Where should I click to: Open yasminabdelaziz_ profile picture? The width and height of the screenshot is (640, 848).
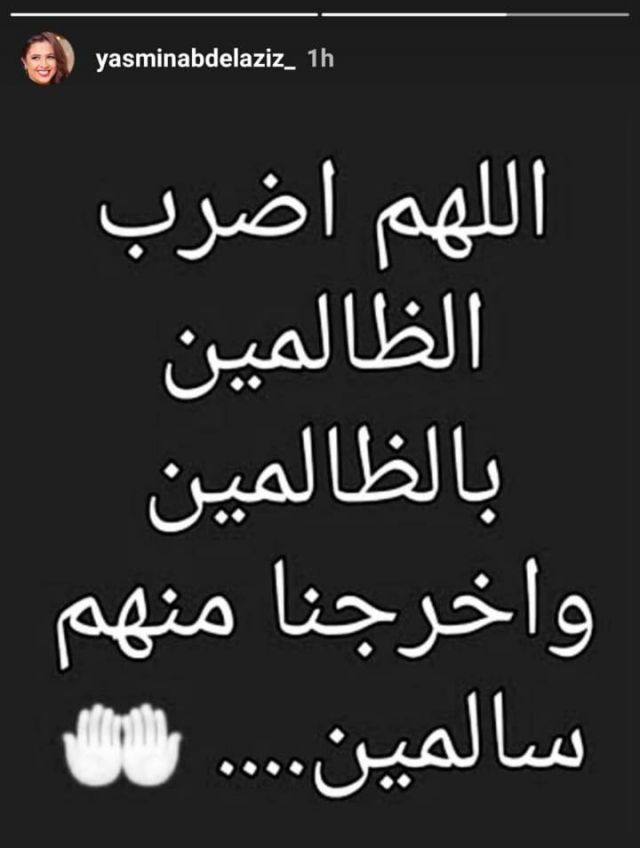(x=48, y=61)
